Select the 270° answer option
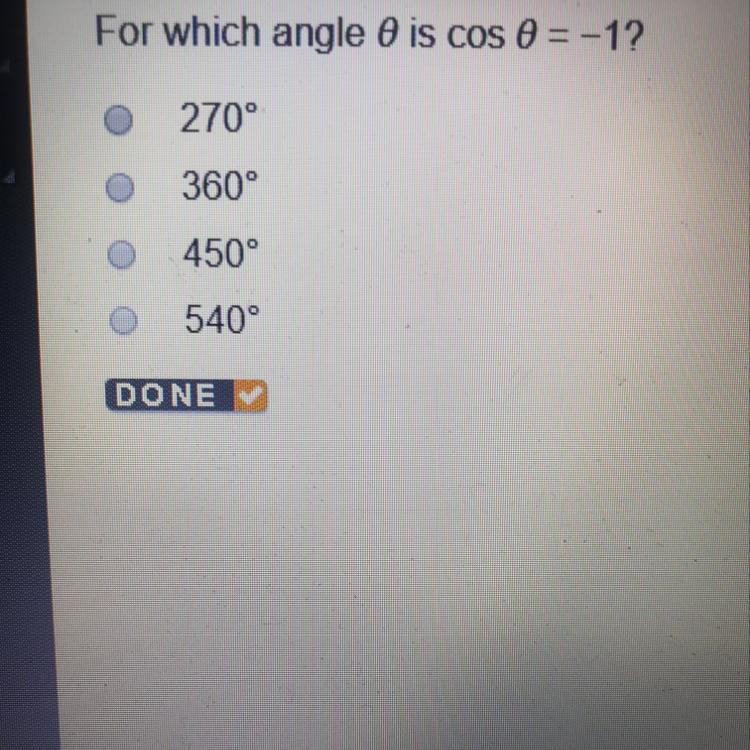 coord(120,121)
